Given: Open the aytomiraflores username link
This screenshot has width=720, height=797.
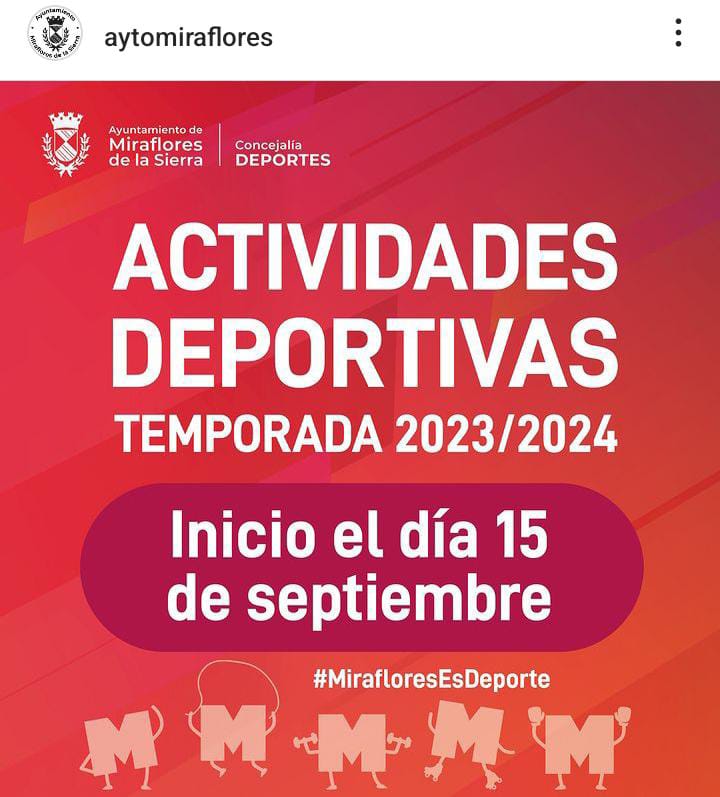Looking at the screenshot, I should click(189, 37).
